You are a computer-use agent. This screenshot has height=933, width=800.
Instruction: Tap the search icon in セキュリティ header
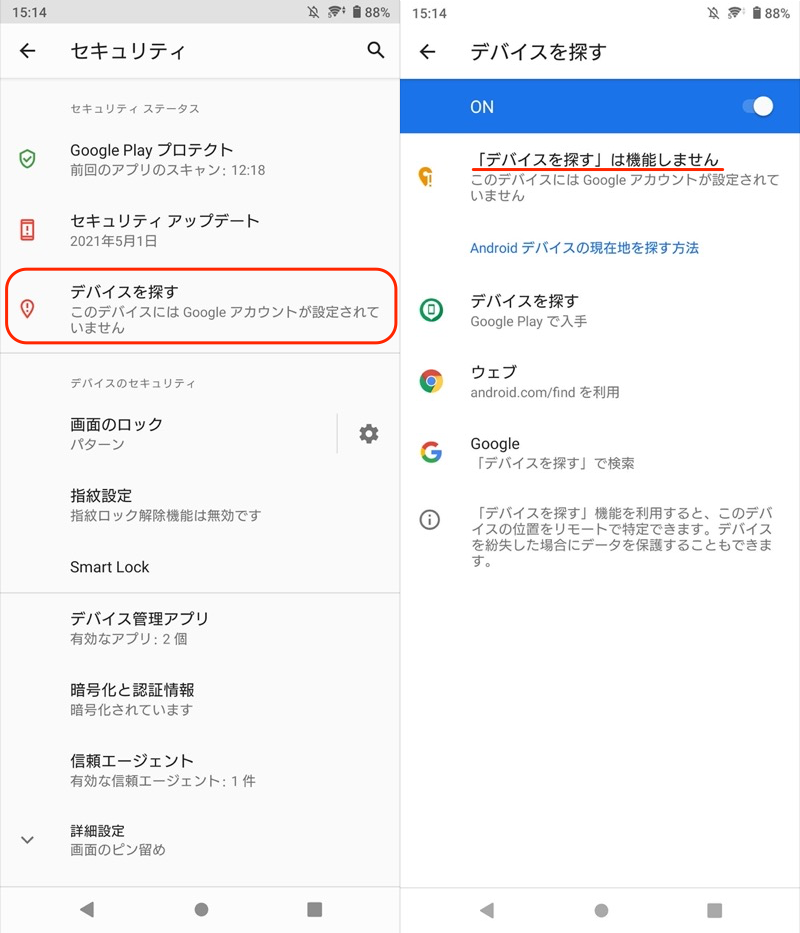pos(376,50)
